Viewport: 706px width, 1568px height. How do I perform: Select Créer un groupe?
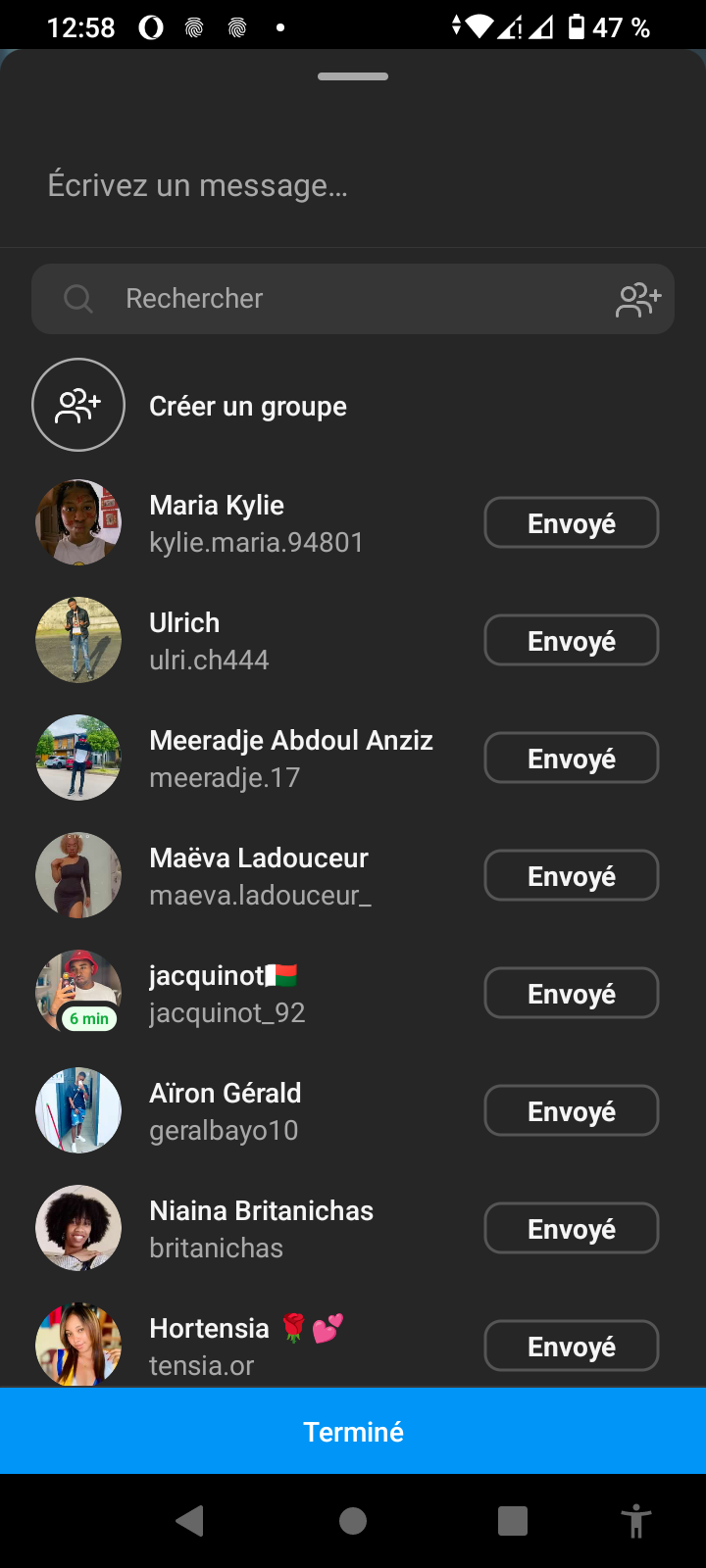[247, 406]
